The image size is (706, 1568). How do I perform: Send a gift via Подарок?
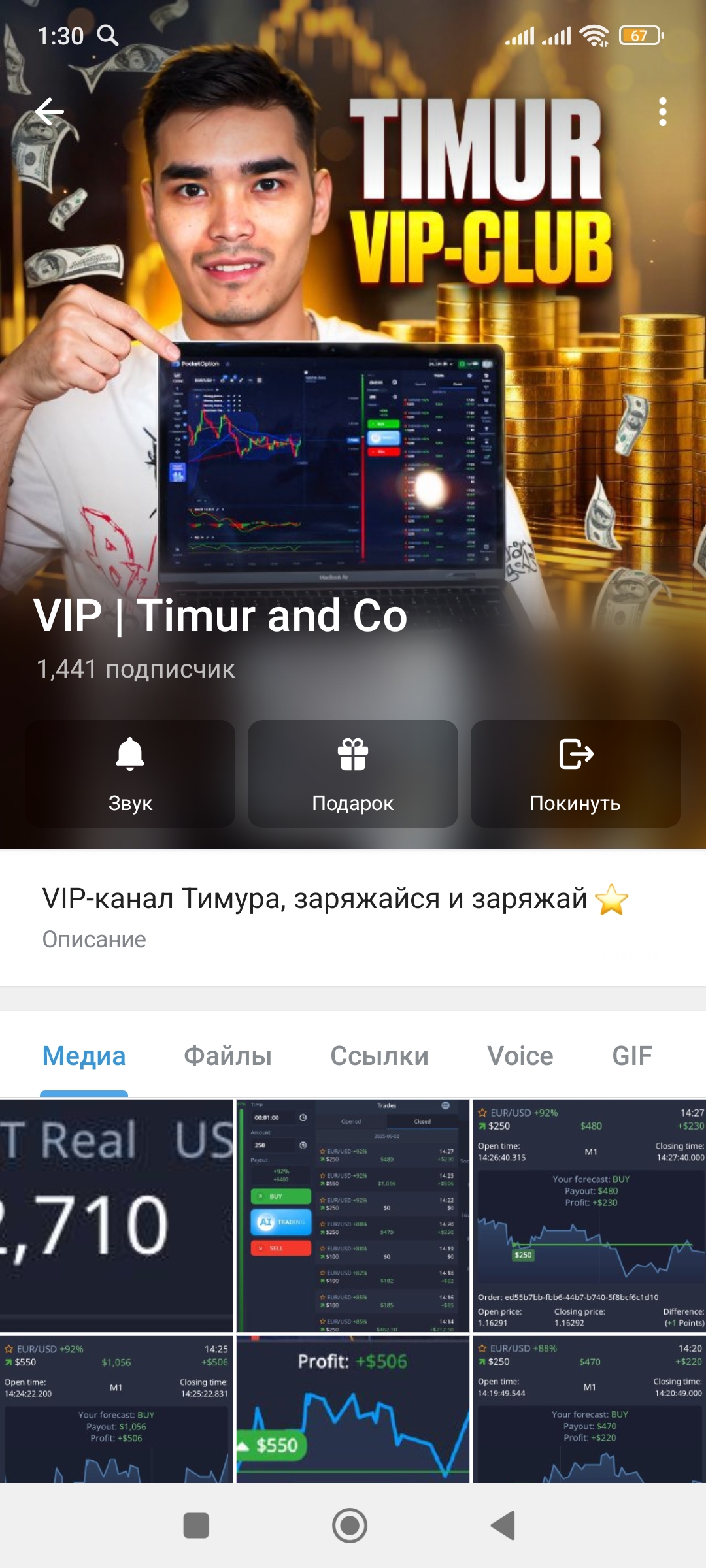pyautogui.click(x=353, y=774)
